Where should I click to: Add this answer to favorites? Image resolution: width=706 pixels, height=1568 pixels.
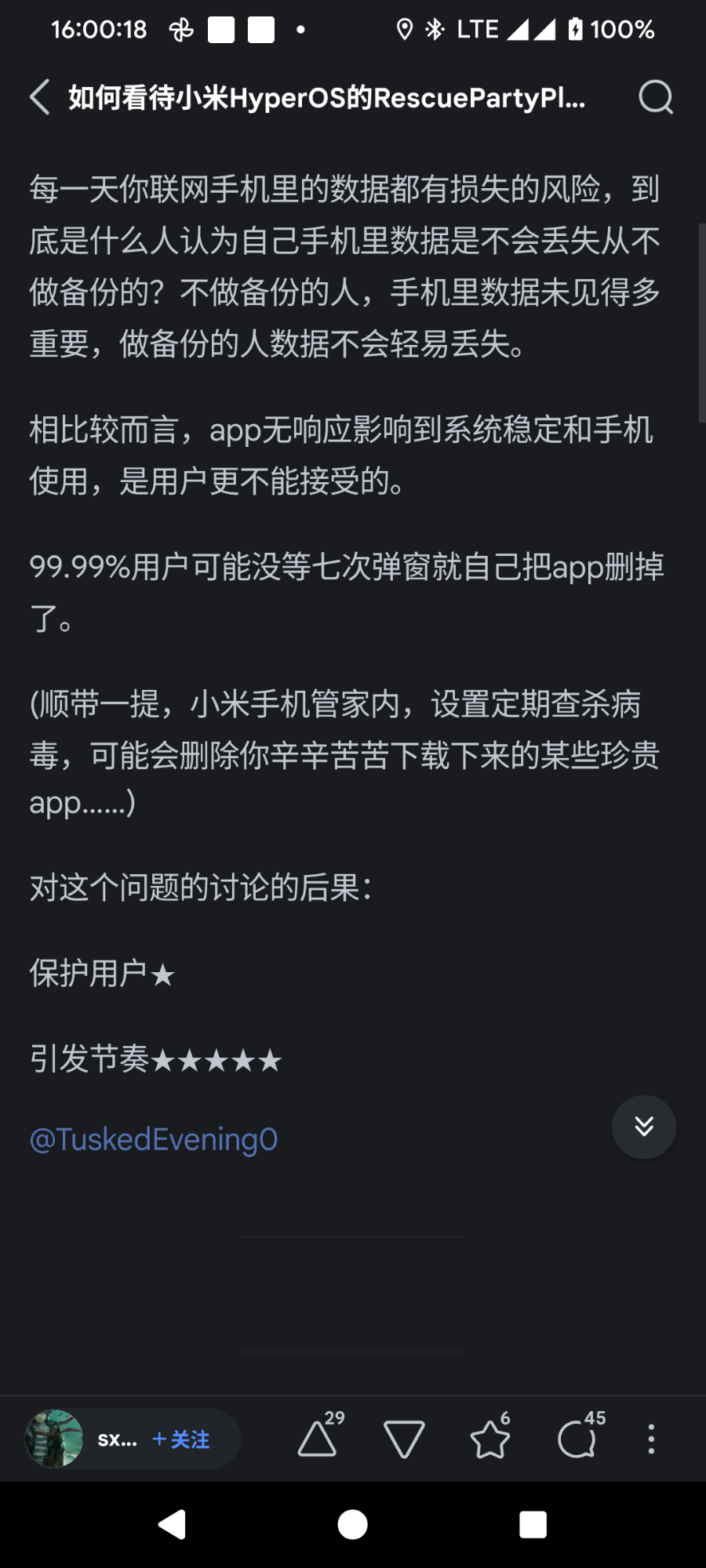coord(490,1439)
